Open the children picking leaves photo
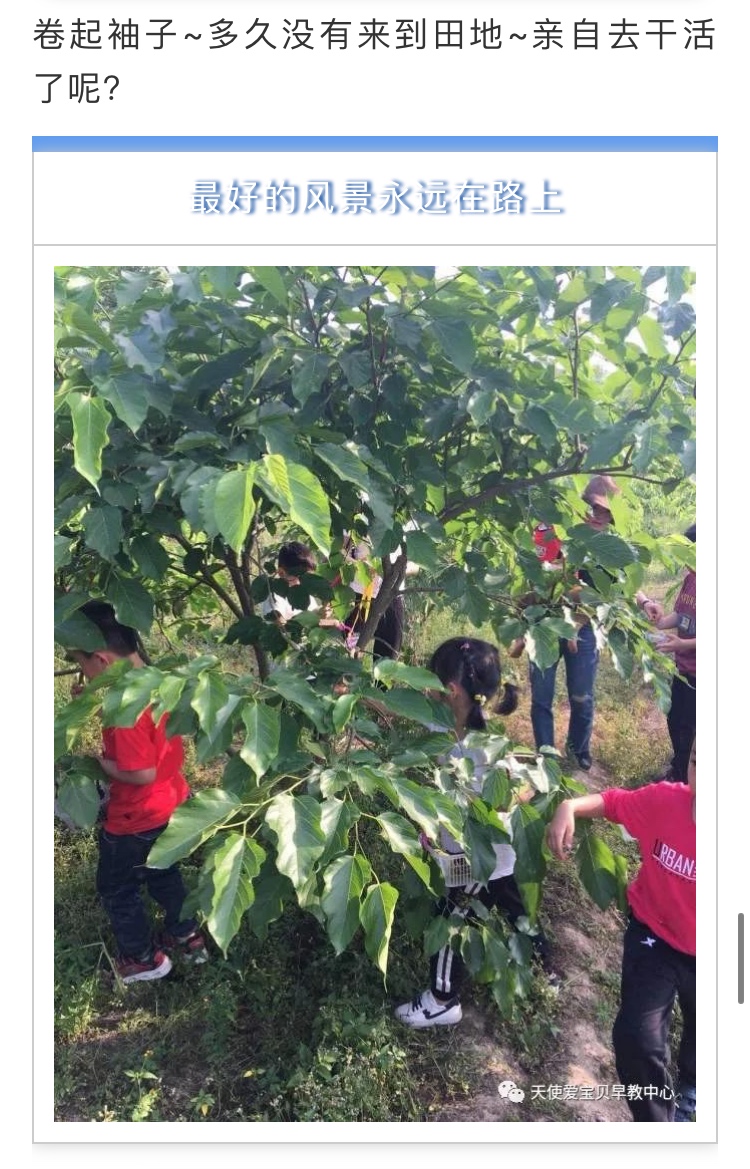 (374, 692)
